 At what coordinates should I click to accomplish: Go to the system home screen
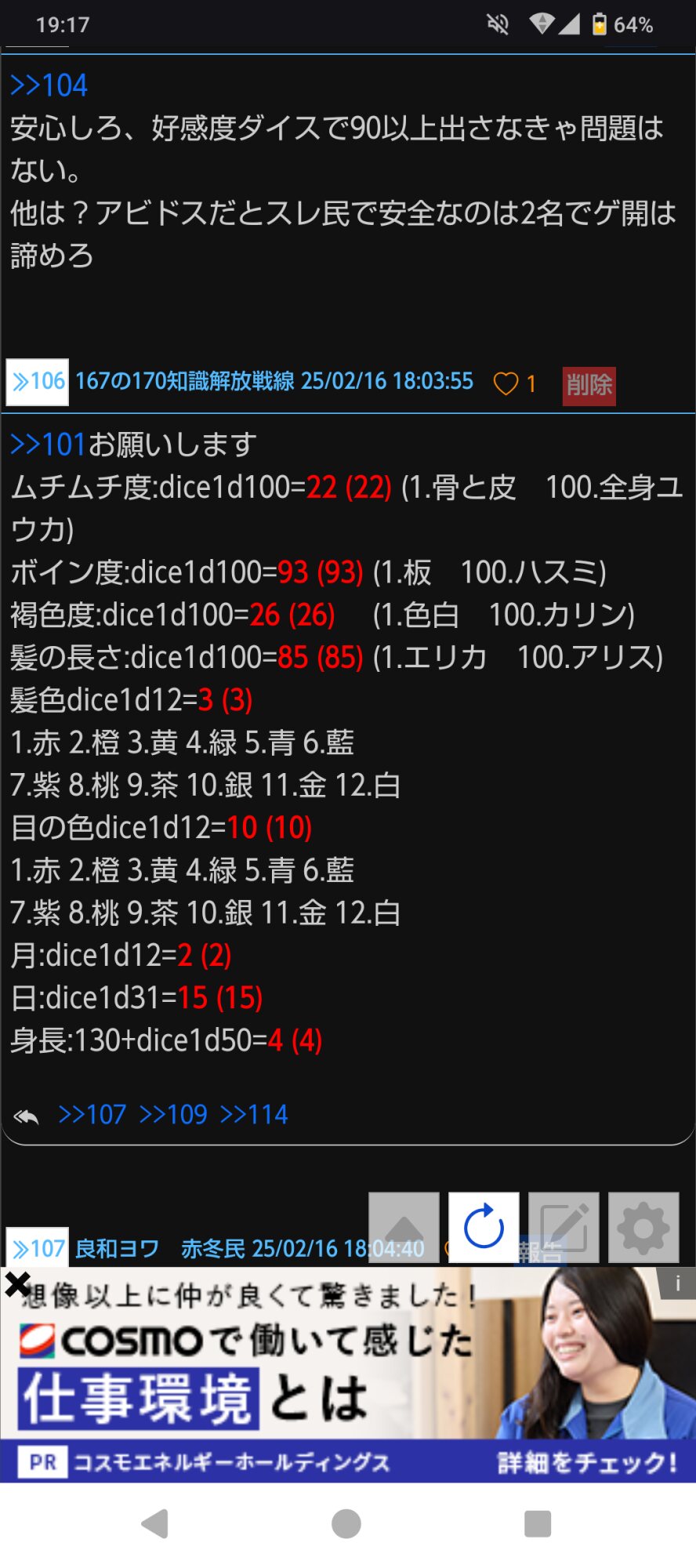[x=346, y=1523]
